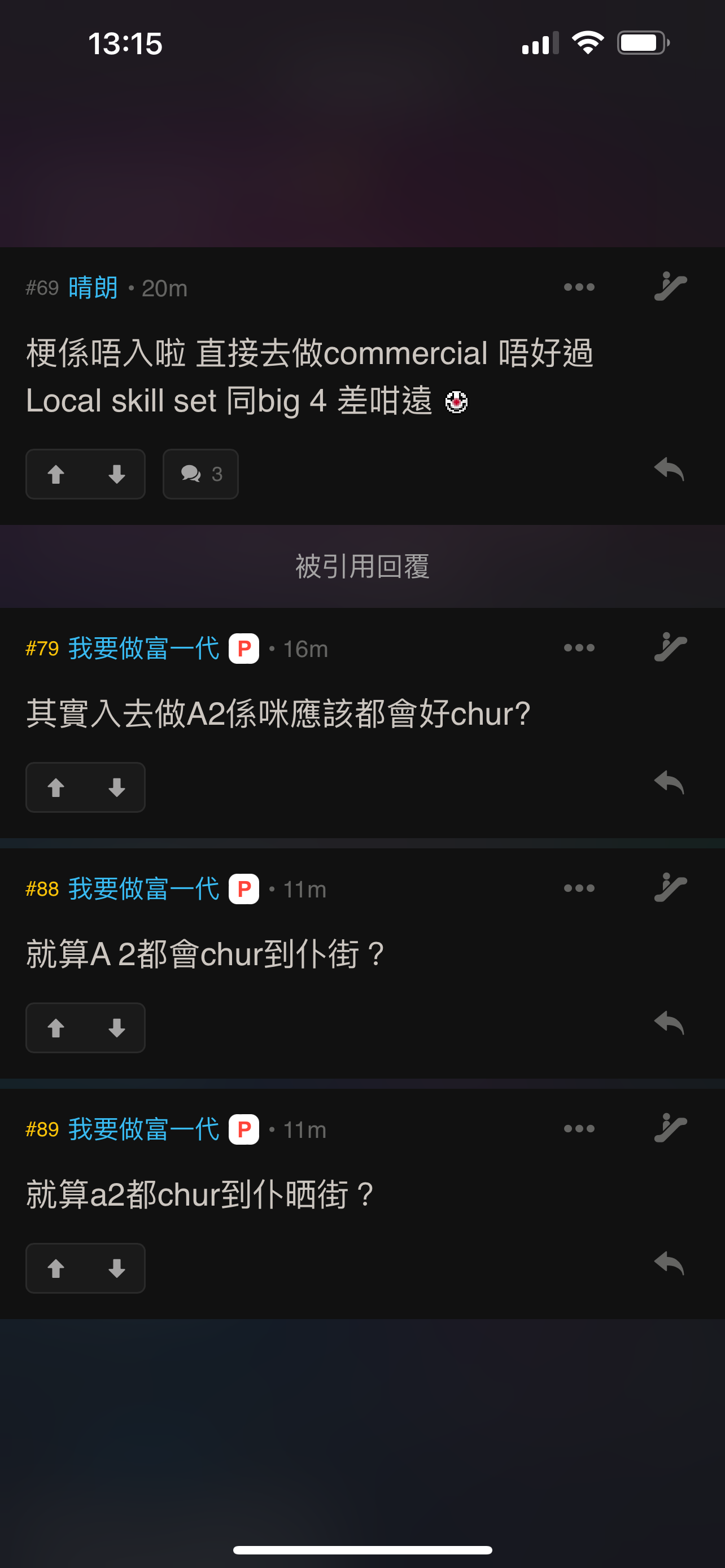Tap the escalator story-mode icon on #69
725x1568 pixels.
(670, 286)
